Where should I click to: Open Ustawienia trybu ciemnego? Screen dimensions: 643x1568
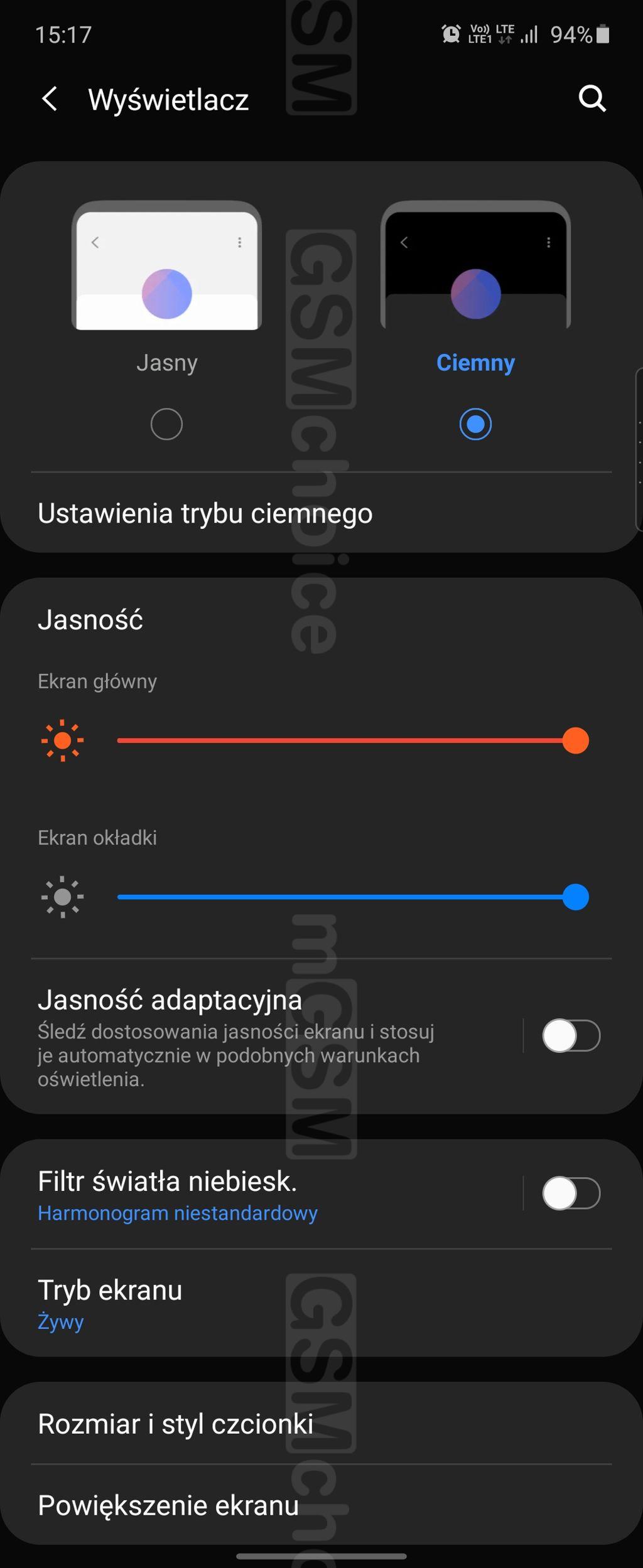click(x=205, y=513)
